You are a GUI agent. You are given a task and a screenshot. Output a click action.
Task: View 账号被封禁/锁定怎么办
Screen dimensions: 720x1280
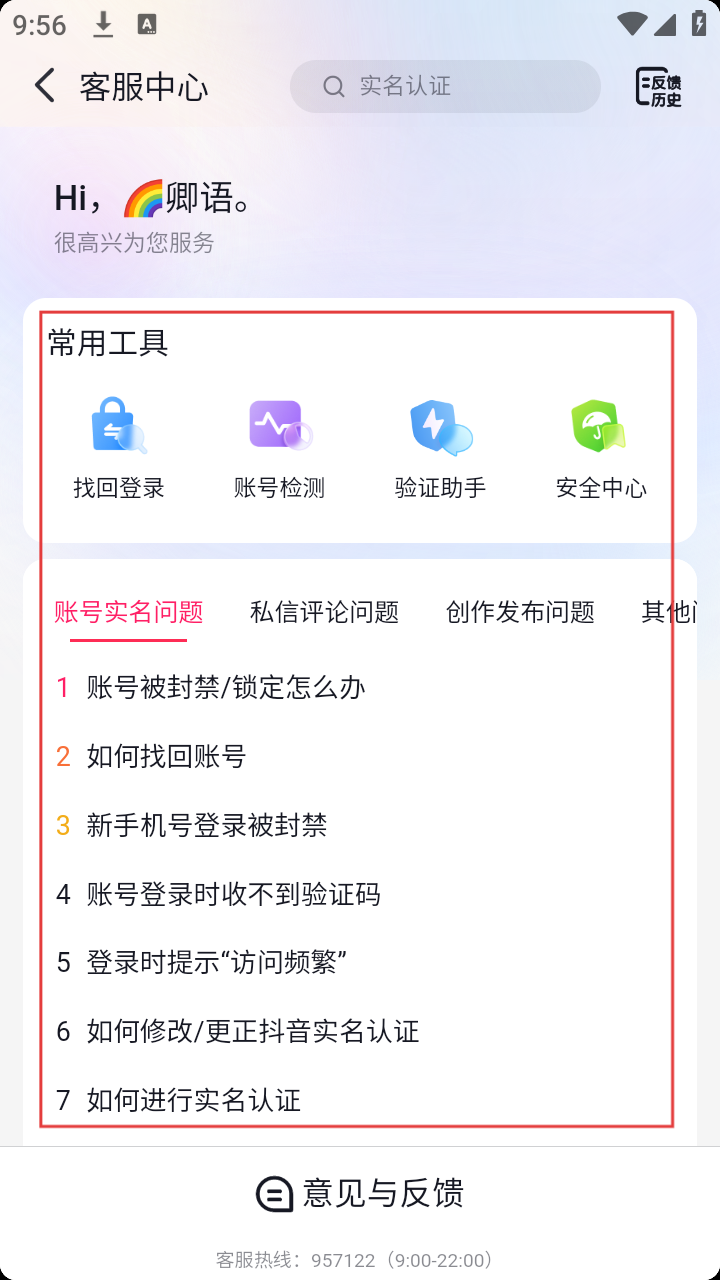tap(226, 687)
